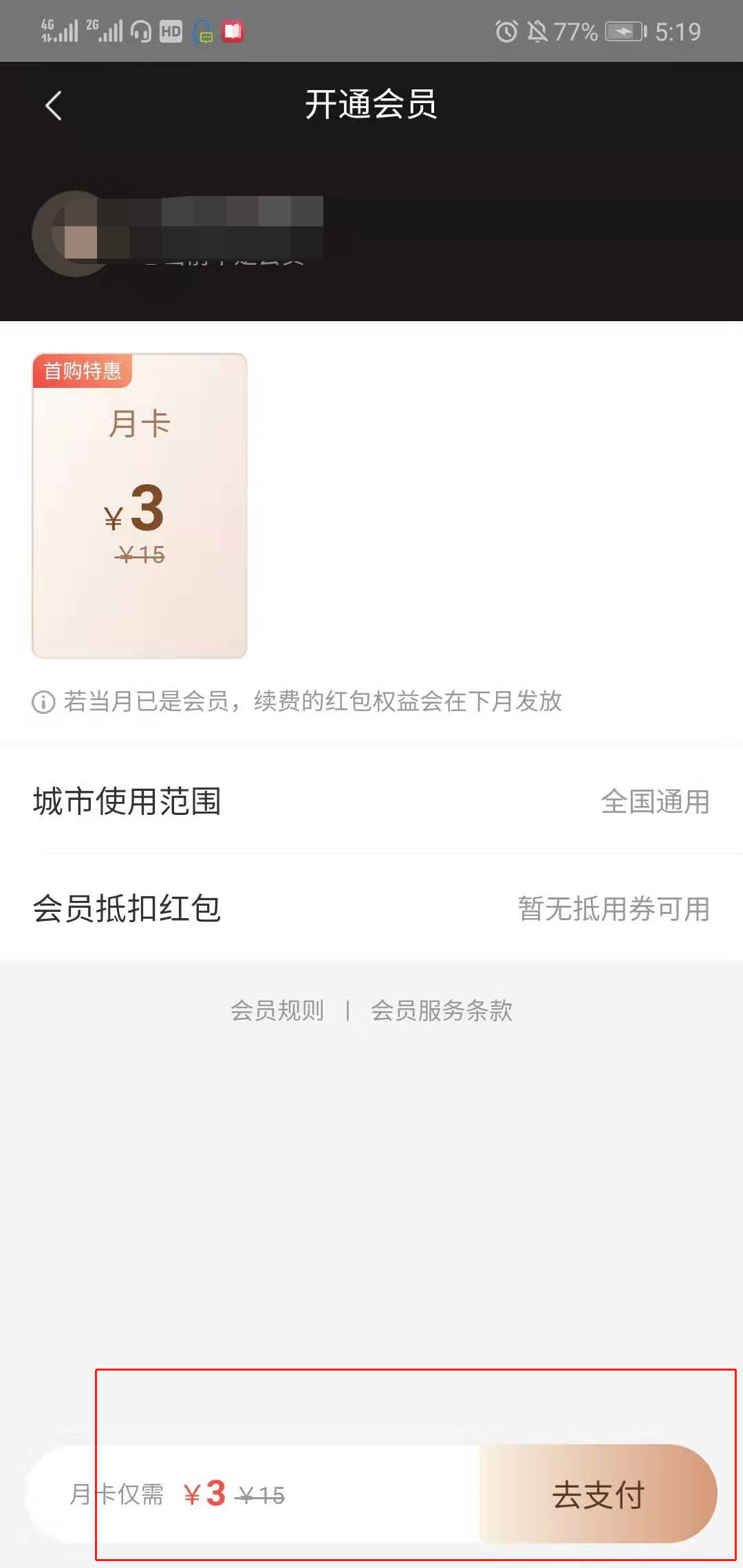Go back from 开通会员 page
This screenshot has height=1568, width=743.
tap(53, 105)
